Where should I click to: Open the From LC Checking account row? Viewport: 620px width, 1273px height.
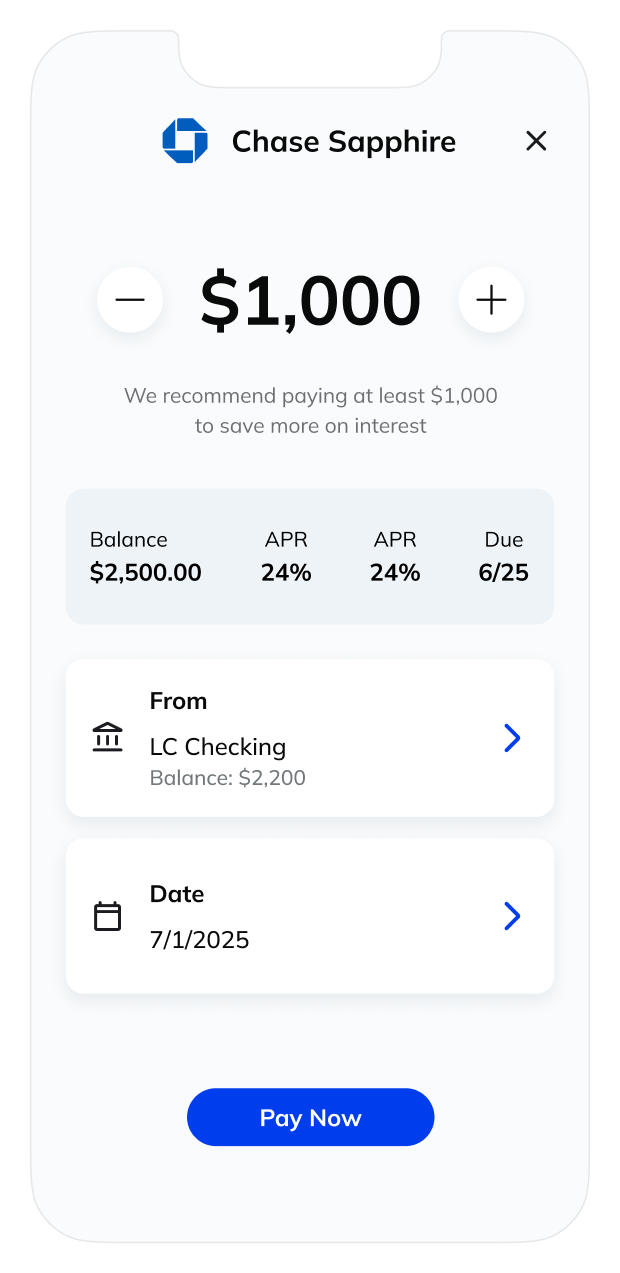[310, 738]
